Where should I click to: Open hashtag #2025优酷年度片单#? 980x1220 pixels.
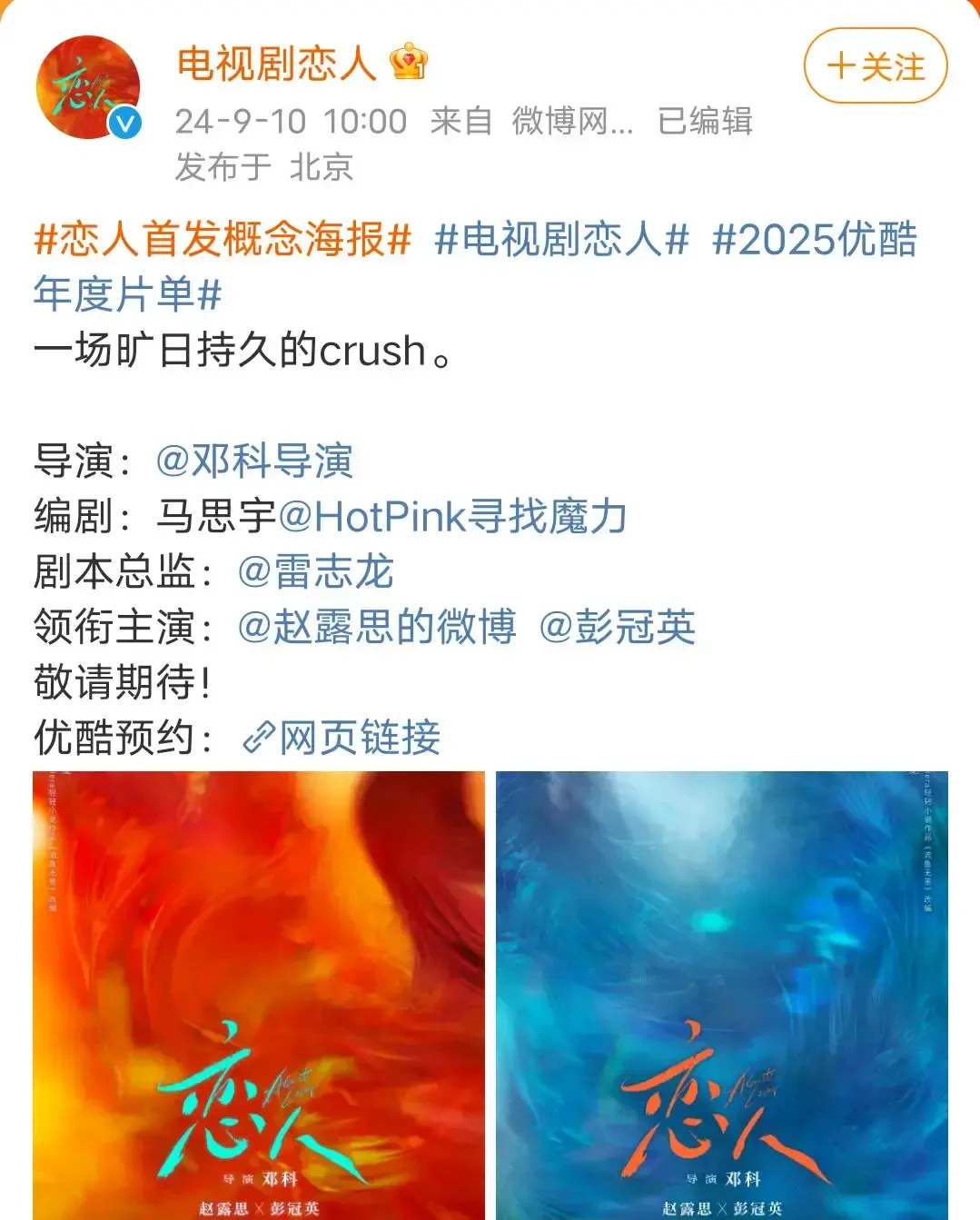tap(814, 240)
